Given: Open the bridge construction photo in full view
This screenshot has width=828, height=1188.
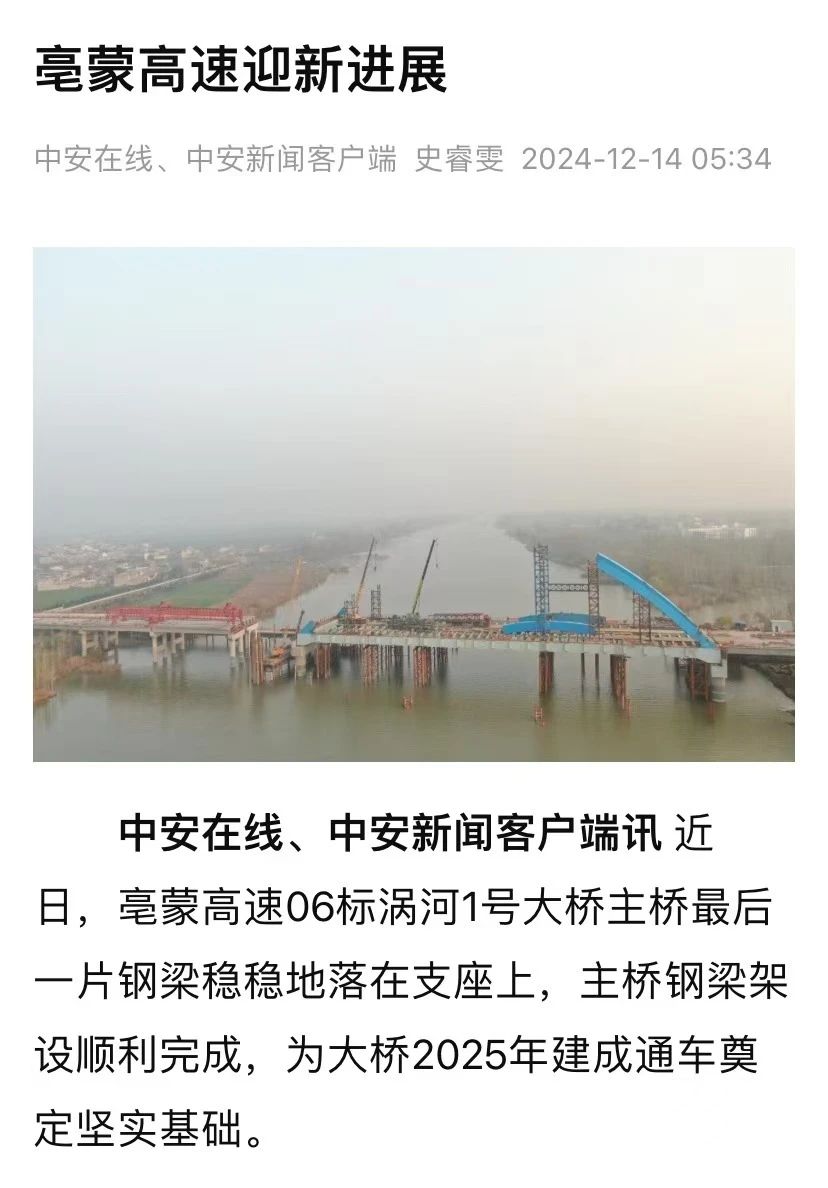Looking at the screenshot, I should click(x=414, y=504).
